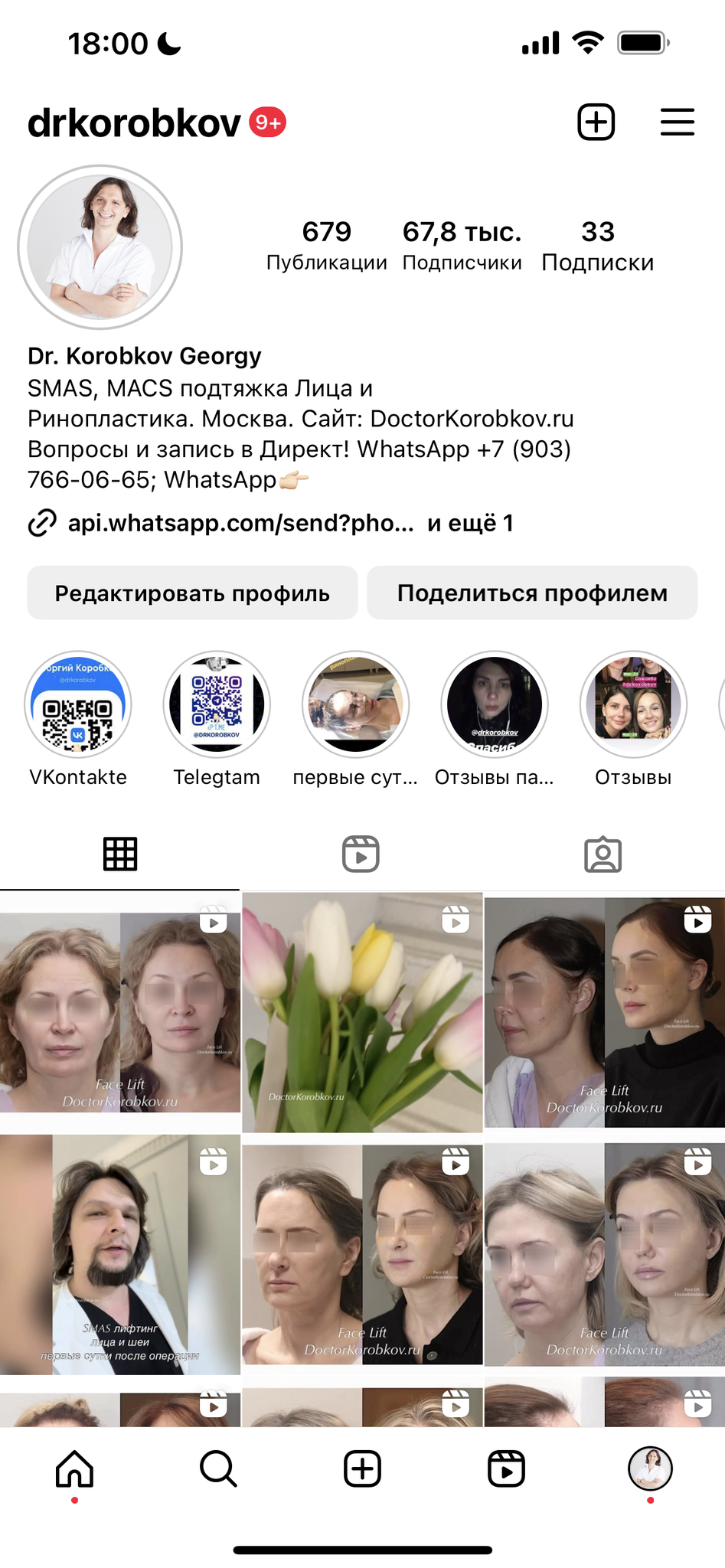Go to the Home feed
725x1568 pixels.
point(74,1469)
